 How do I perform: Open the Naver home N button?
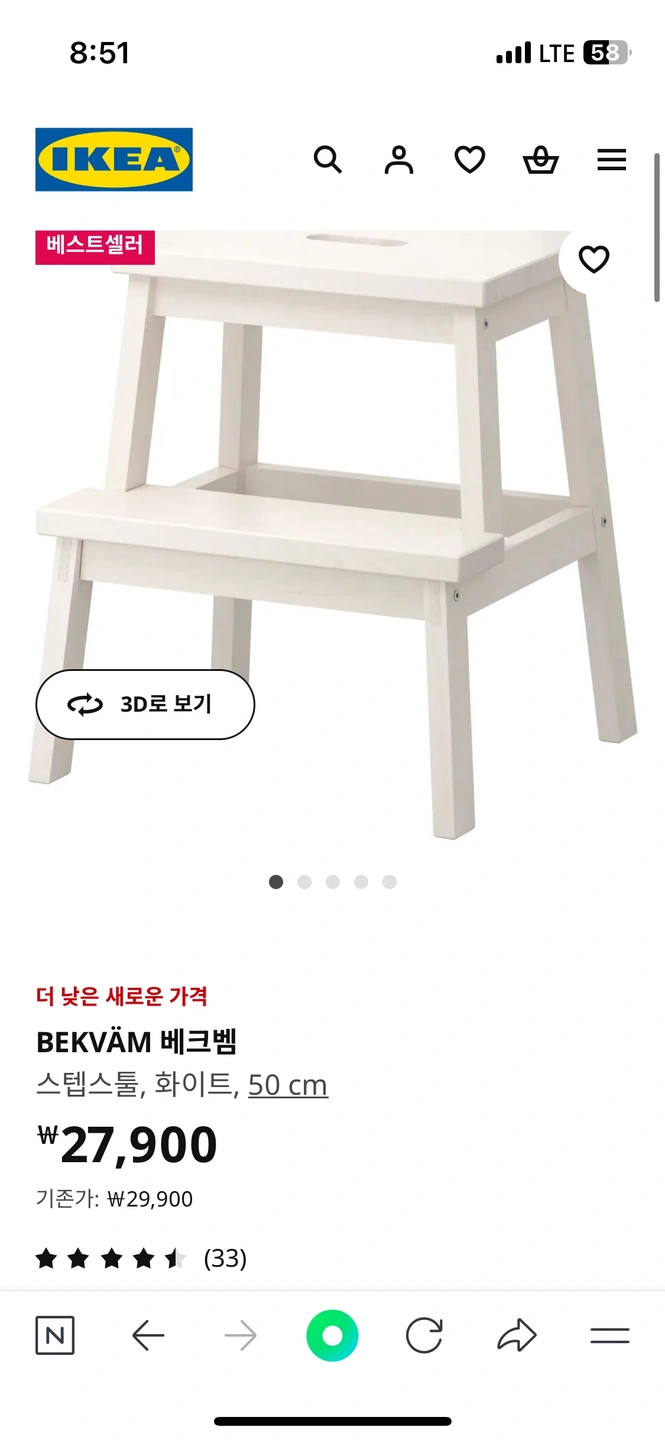pos(55,1336)
